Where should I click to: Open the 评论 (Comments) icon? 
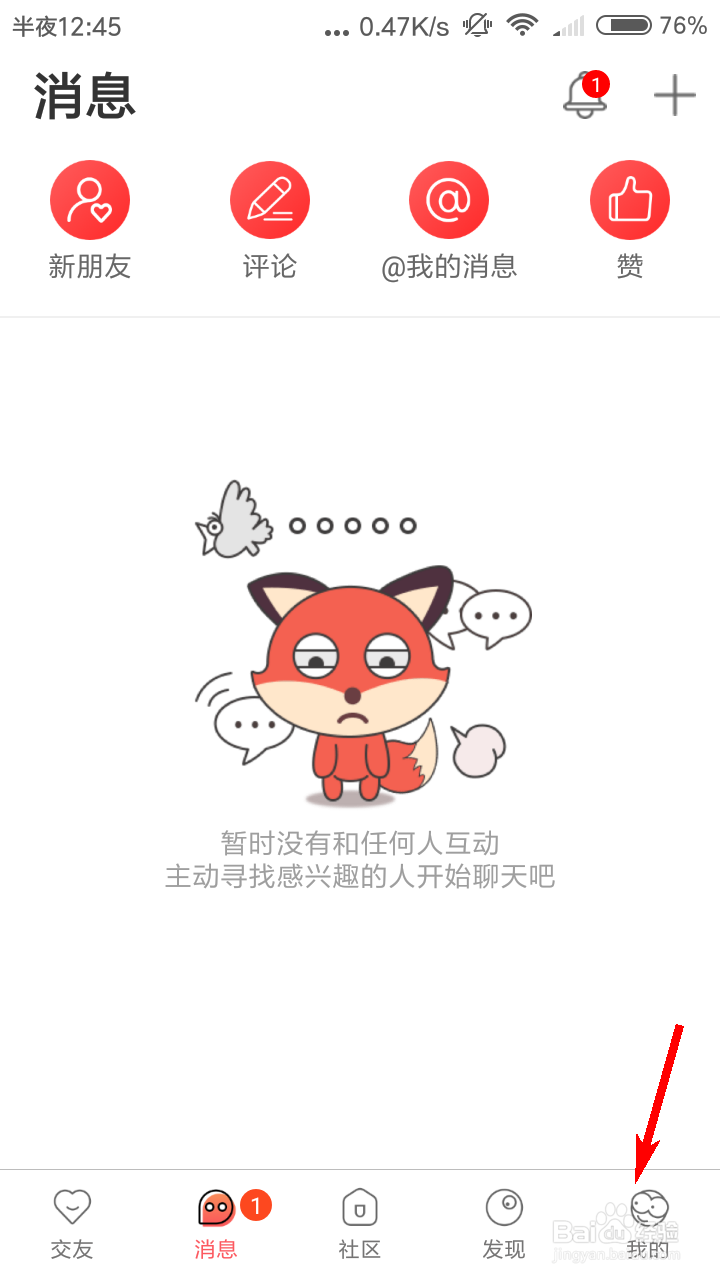pos(270,199)
